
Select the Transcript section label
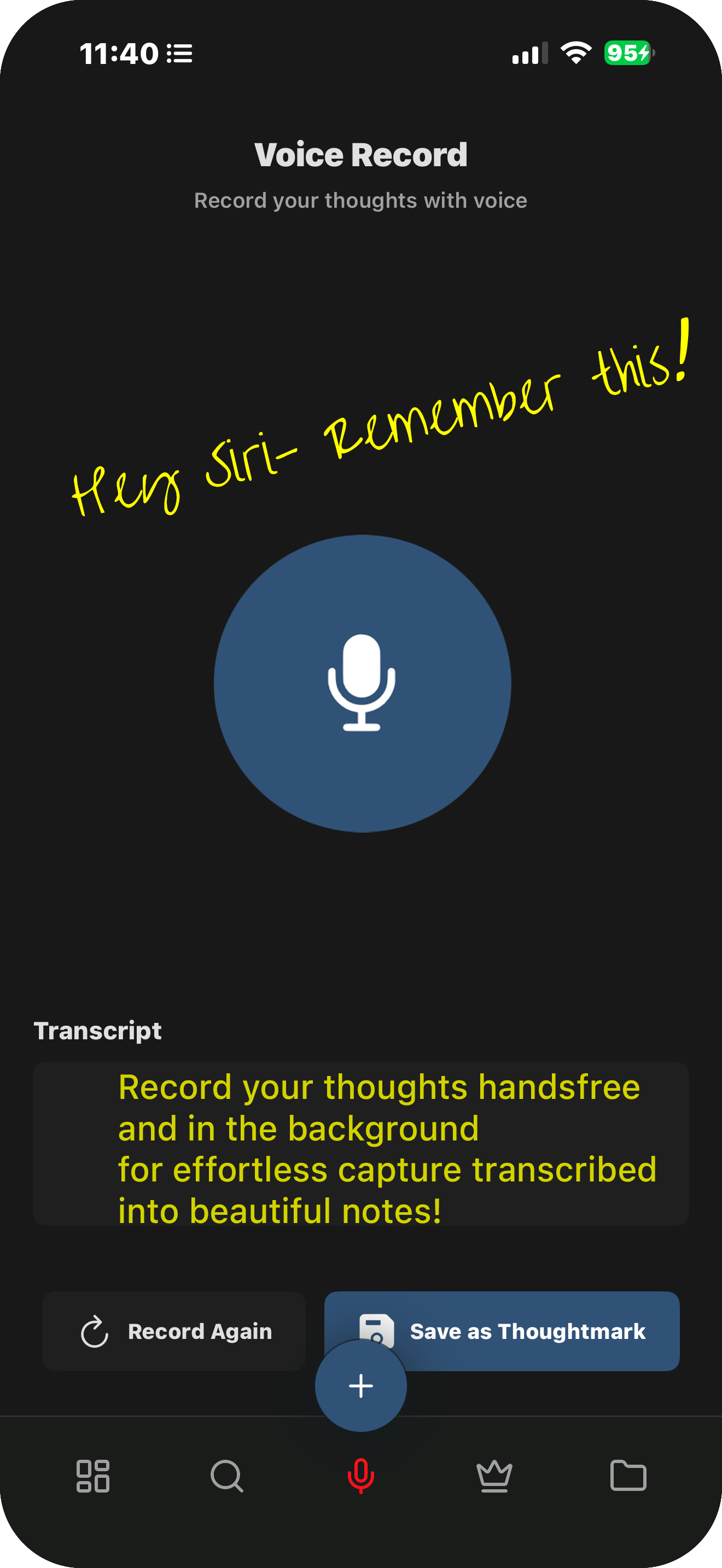[x=98, y=1030]
